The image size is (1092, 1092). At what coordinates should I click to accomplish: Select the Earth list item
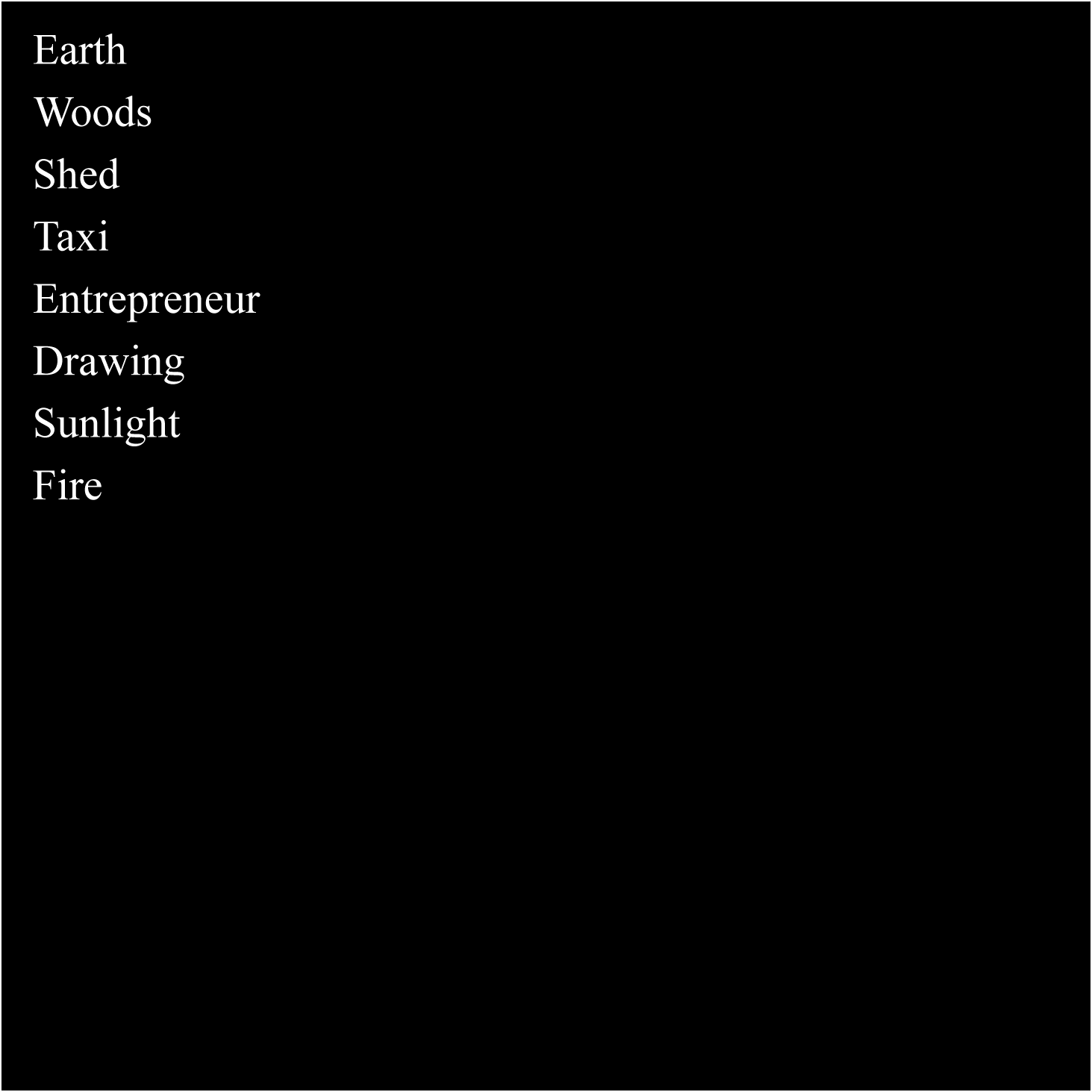point(80,51)
